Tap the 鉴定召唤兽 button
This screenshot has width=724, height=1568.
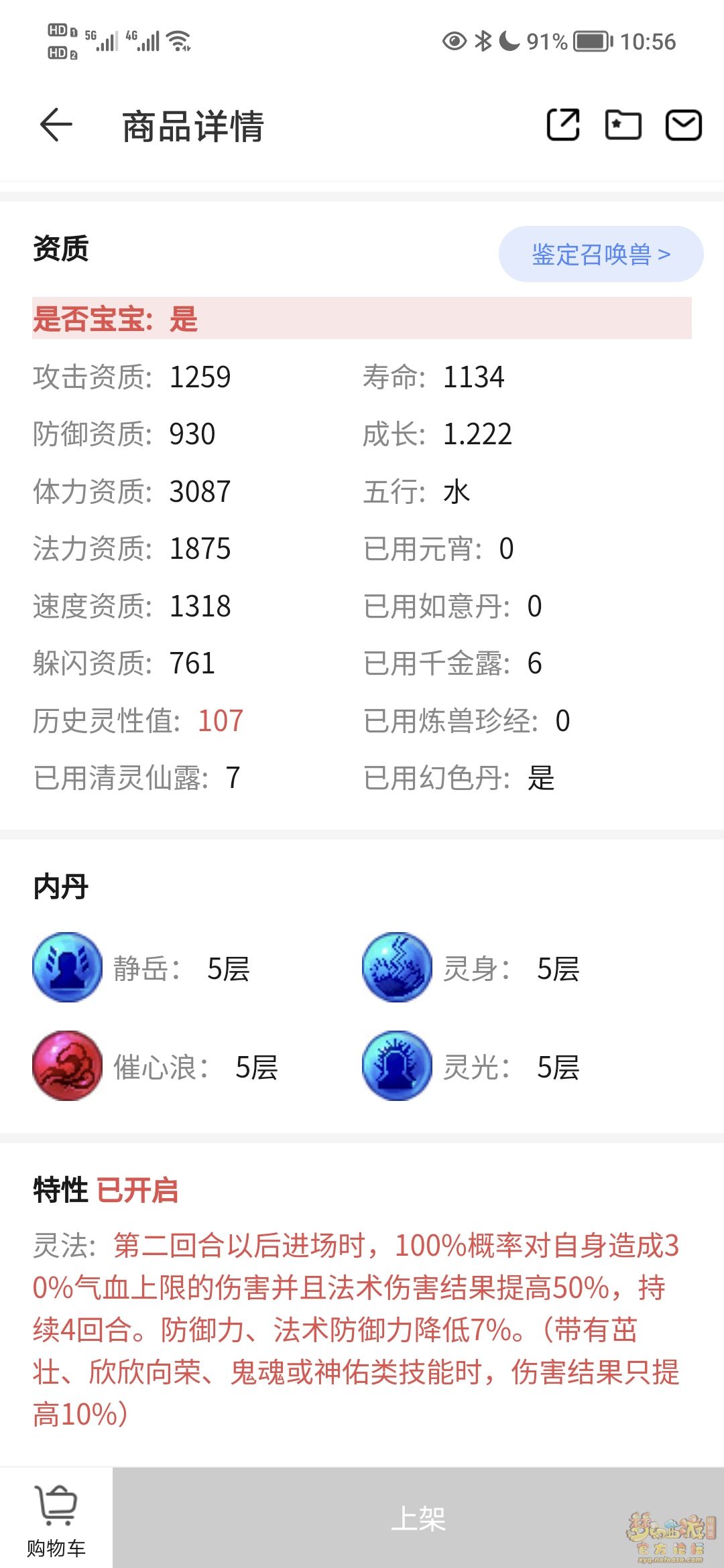[601, 255]
